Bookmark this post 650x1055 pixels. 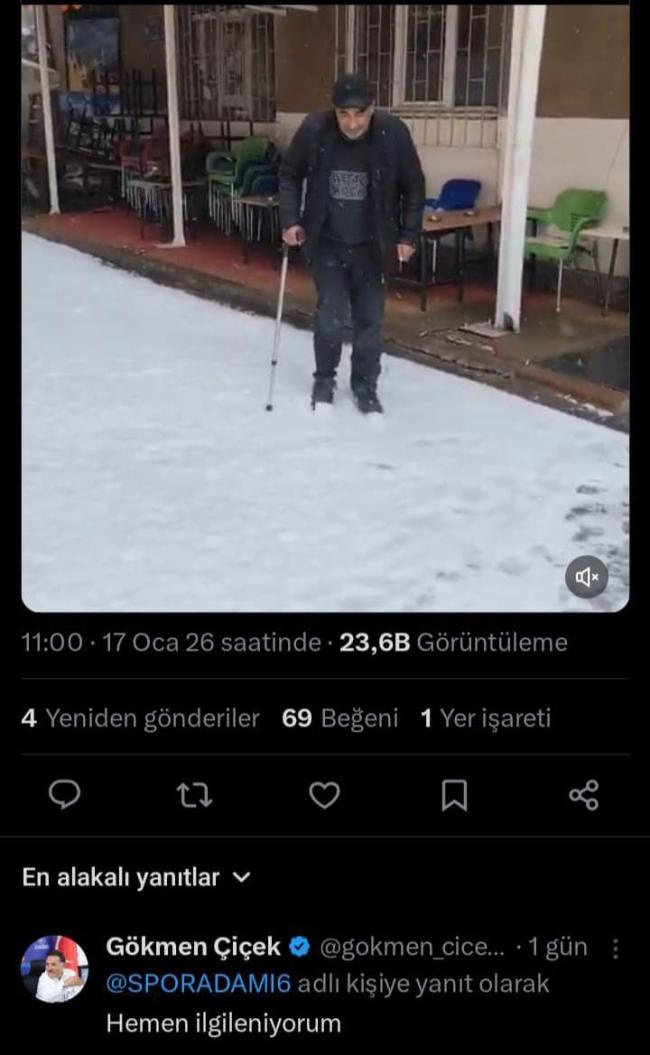tap(454, 795)
